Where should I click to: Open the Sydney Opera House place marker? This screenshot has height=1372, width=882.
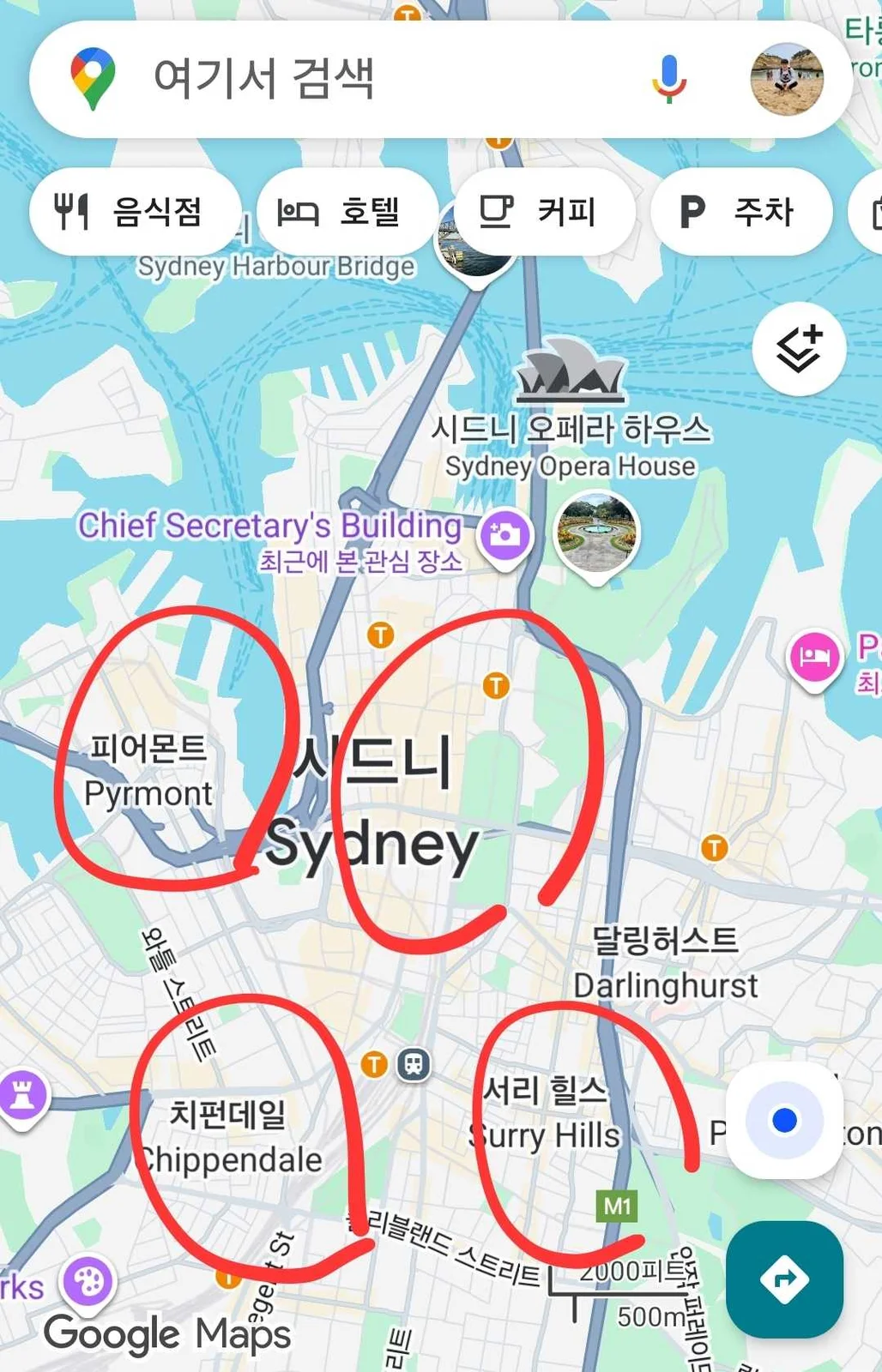click(x=571, y=371)
